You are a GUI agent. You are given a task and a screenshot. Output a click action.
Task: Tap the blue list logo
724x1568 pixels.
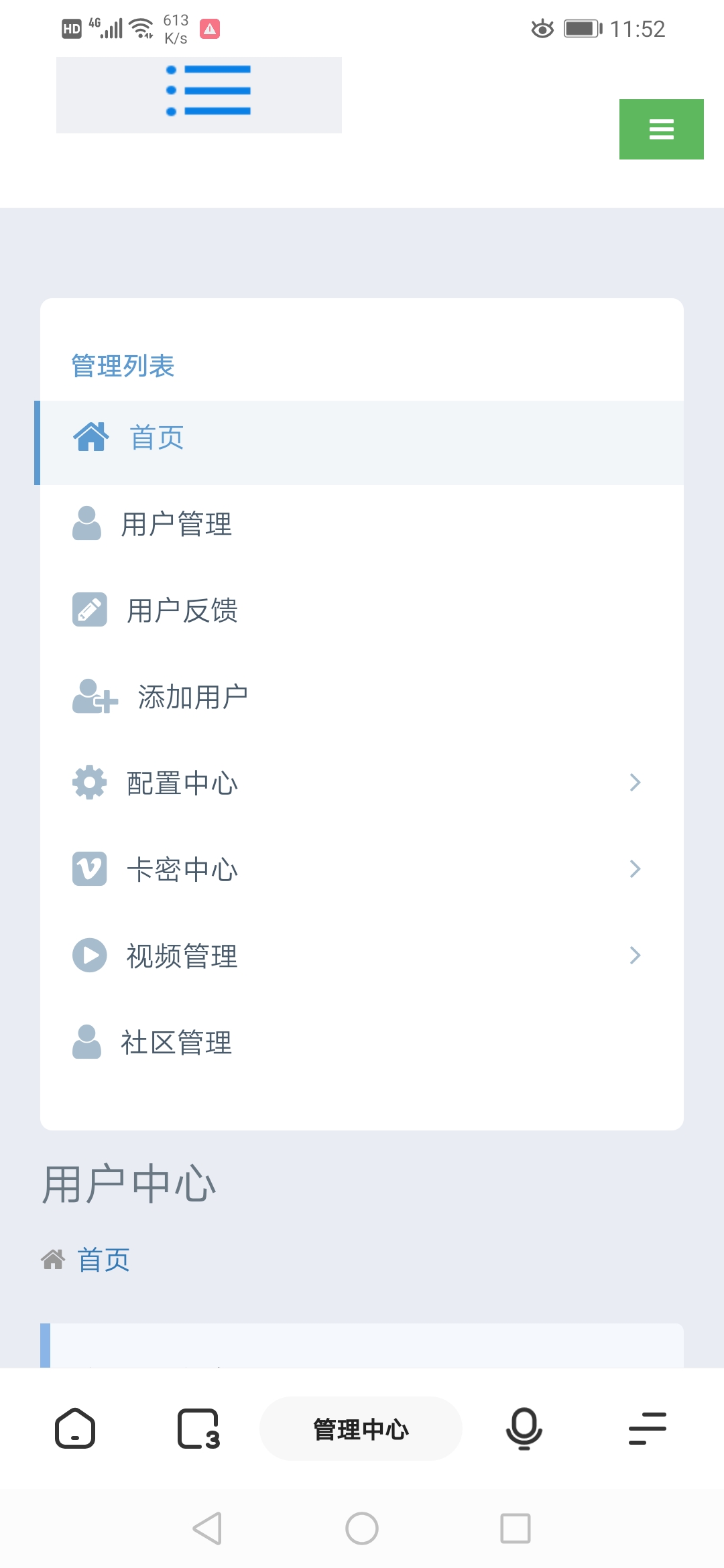pyautogui.click(x=199, y=94)
